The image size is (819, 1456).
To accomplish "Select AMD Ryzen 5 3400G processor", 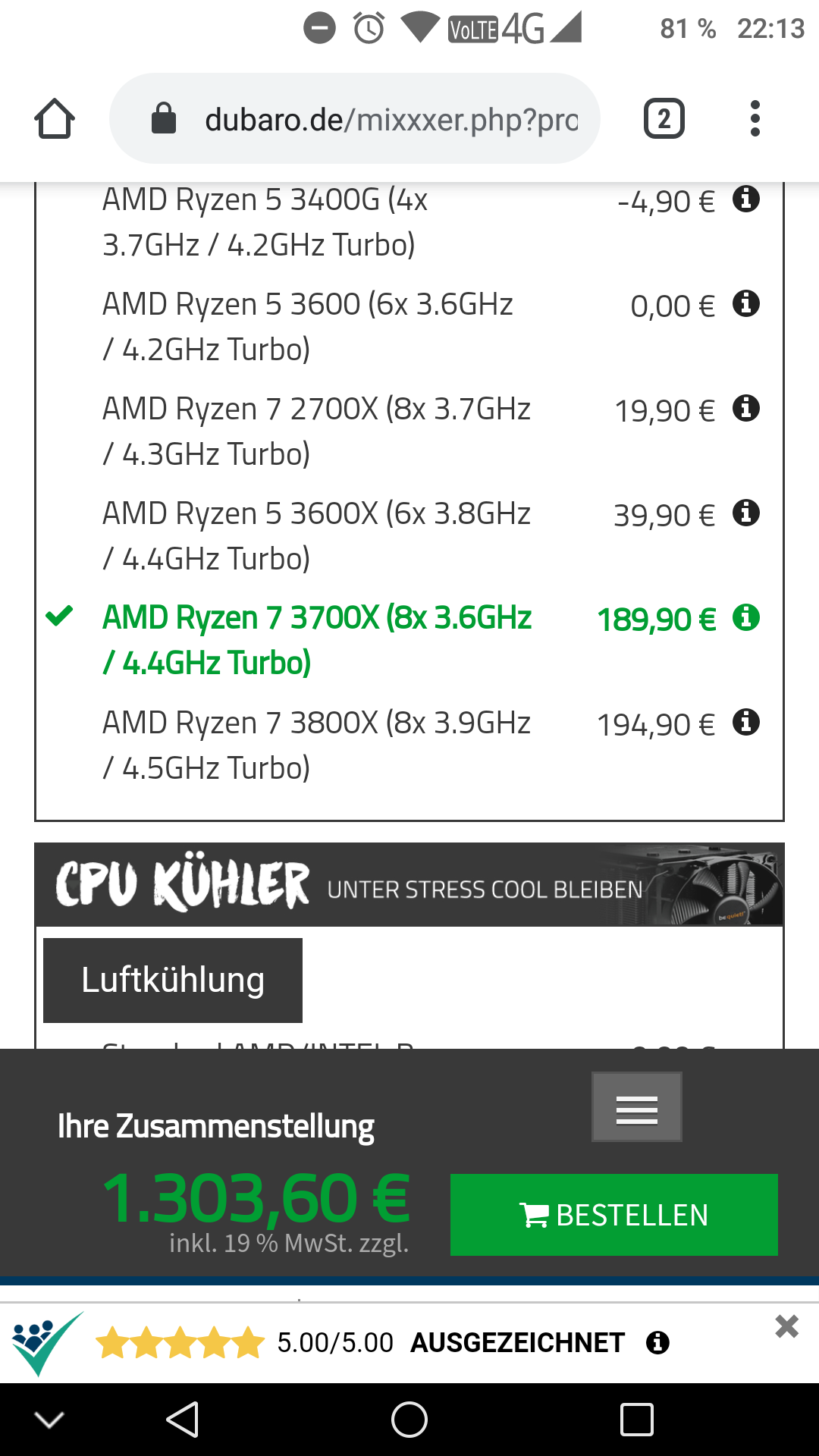I will [265, 222].
